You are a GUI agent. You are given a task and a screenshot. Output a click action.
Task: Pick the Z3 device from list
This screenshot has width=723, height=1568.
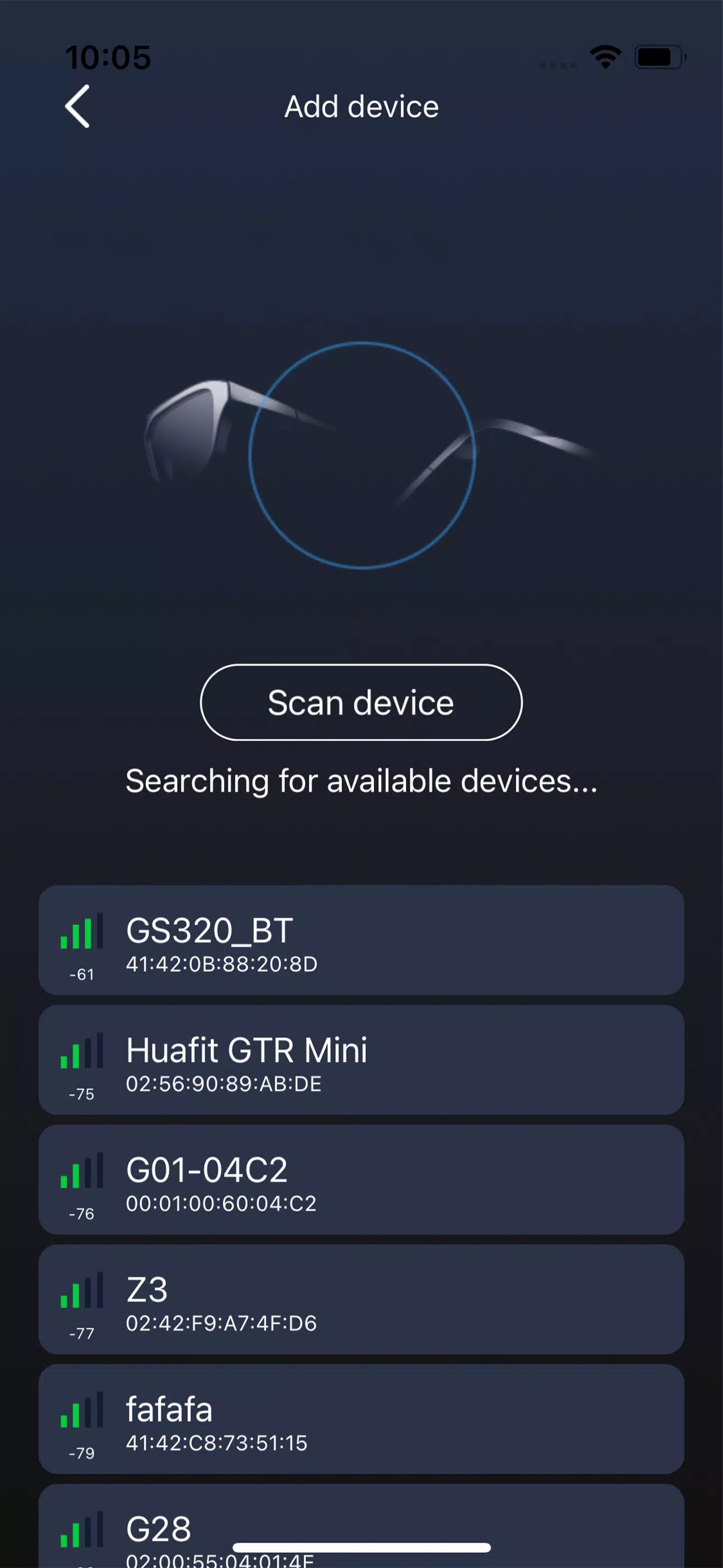(x=361, y=1299)
